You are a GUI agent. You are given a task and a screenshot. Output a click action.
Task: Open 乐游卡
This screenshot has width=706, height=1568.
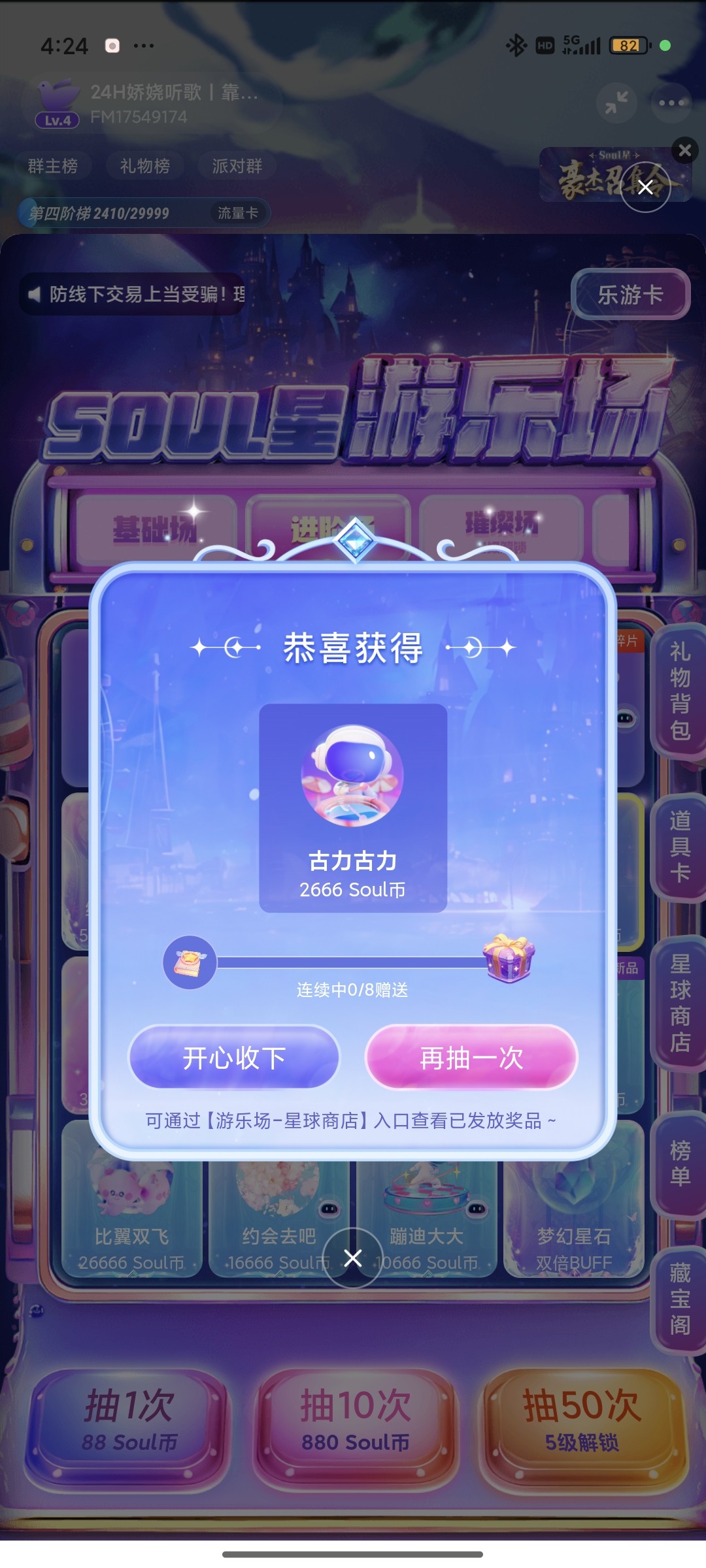coord(630,295)
